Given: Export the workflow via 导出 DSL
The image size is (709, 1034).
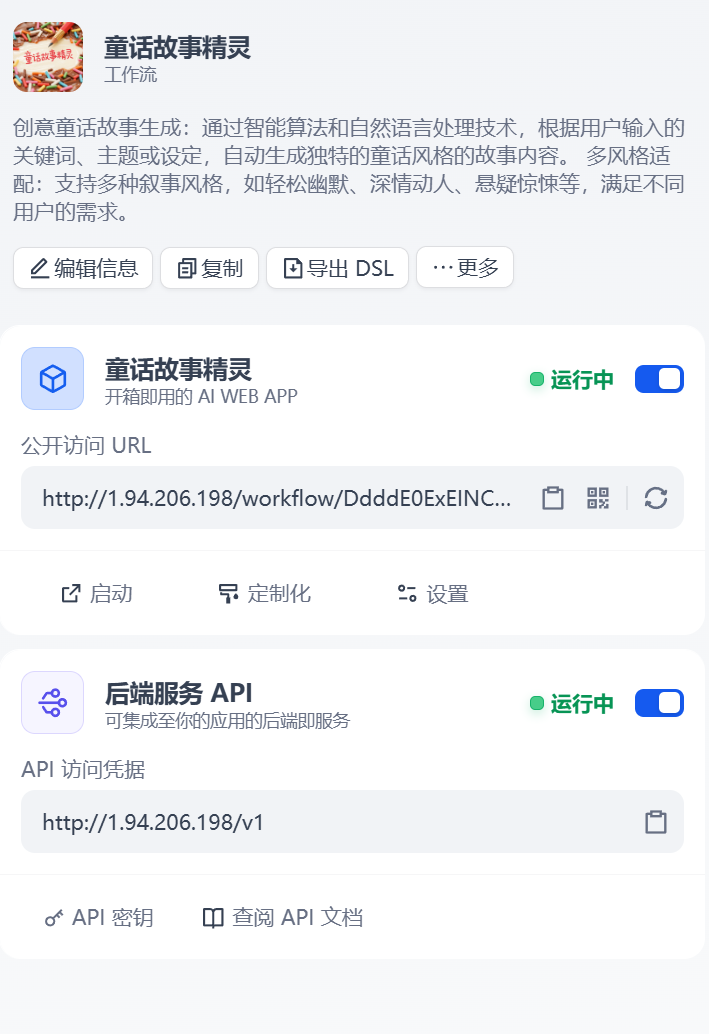Looking at the screenshot, I should (x=337, y=268).
